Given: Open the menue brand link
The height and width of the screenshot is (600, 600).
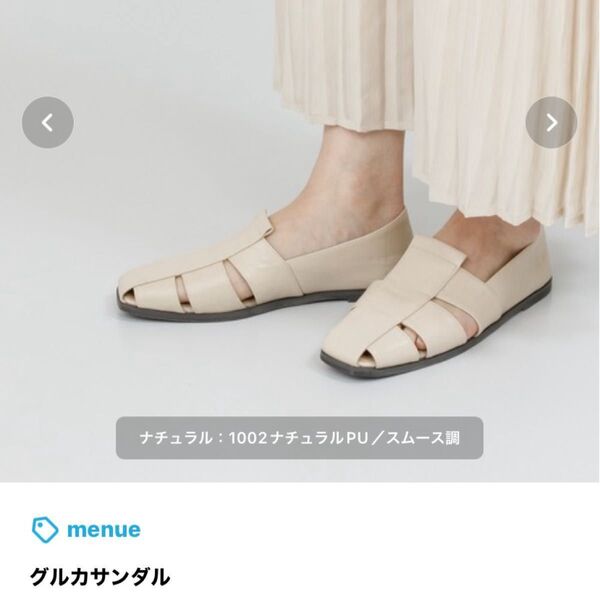Looking at the screenshot, I should tap(86, 529).
